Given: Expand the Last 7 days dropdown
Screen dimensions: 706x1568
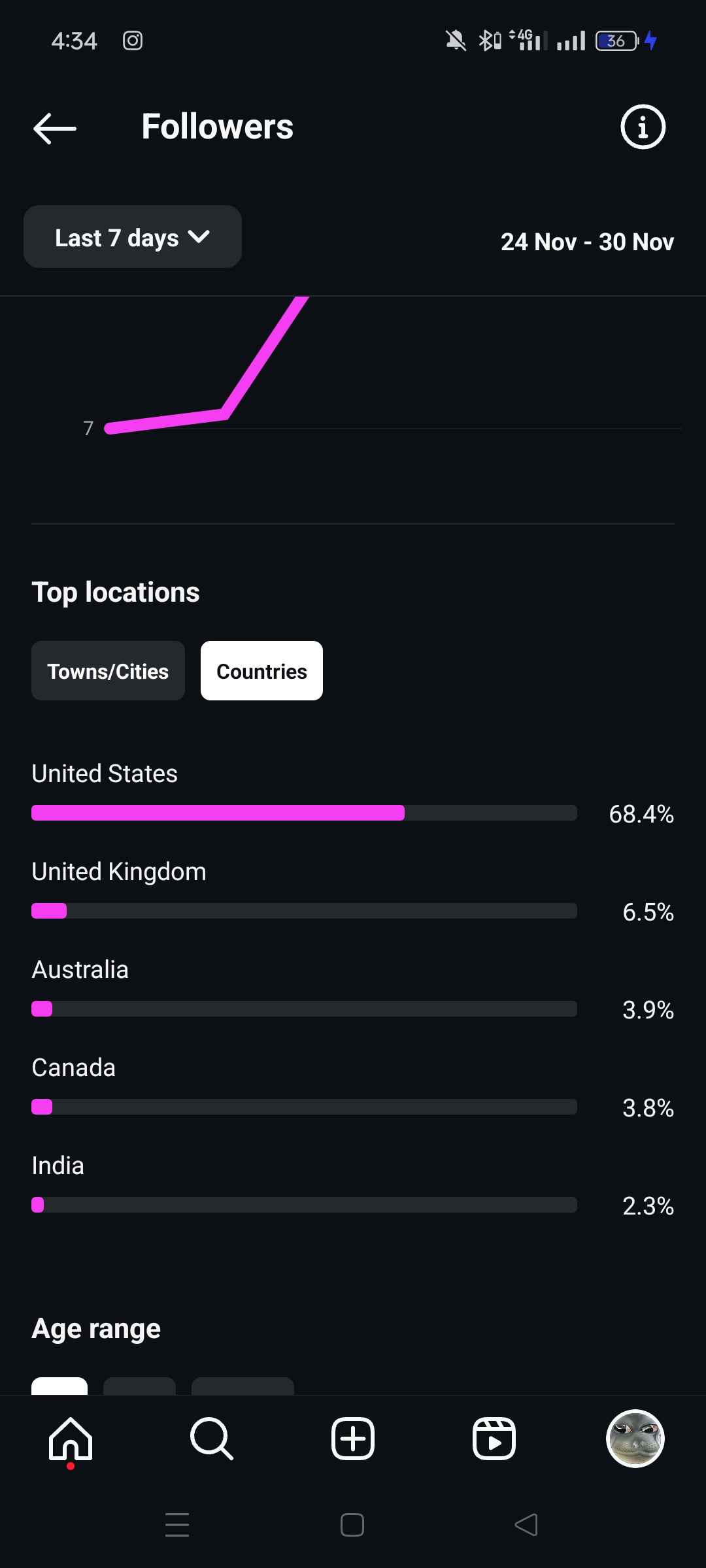Looking at the screenshot, I should (x=133, y=237).
